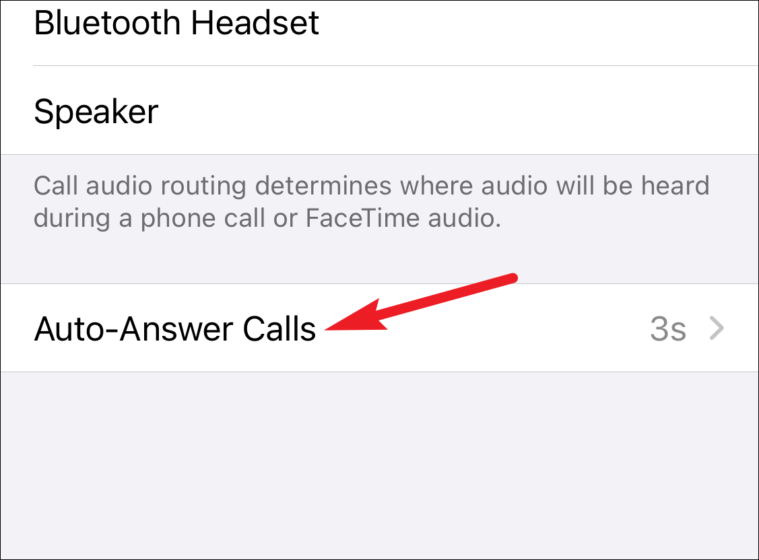Open Auto-Answer Calls settings
Viewport: 759px width, 560px height.
378,328
